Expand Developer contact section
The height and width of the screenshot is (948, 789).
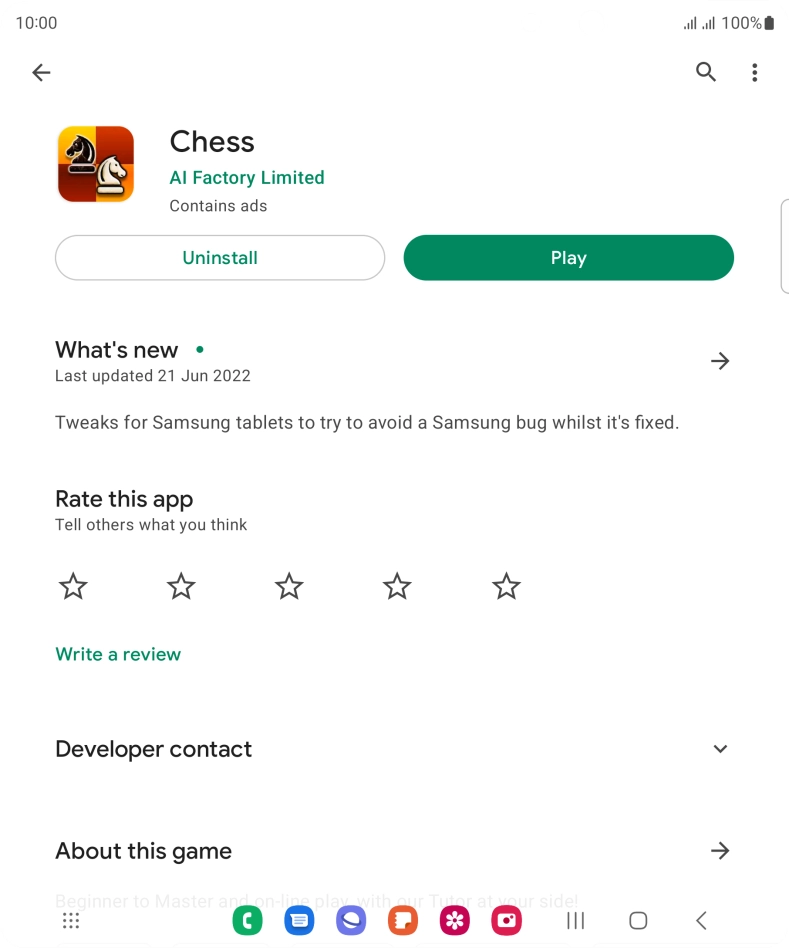720,749
